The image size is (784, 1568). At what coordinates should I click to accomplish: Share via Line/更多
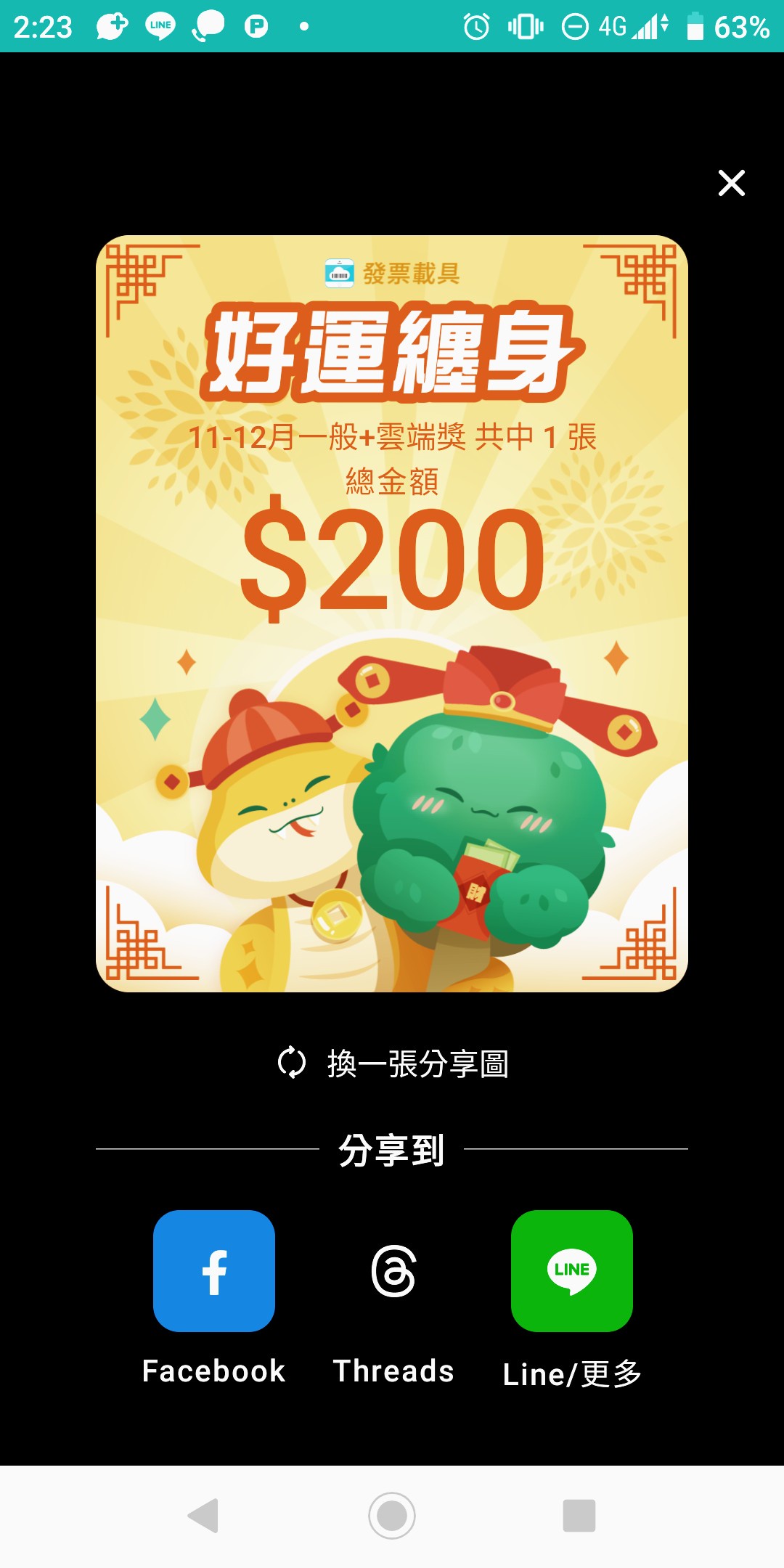(572, 1271)
